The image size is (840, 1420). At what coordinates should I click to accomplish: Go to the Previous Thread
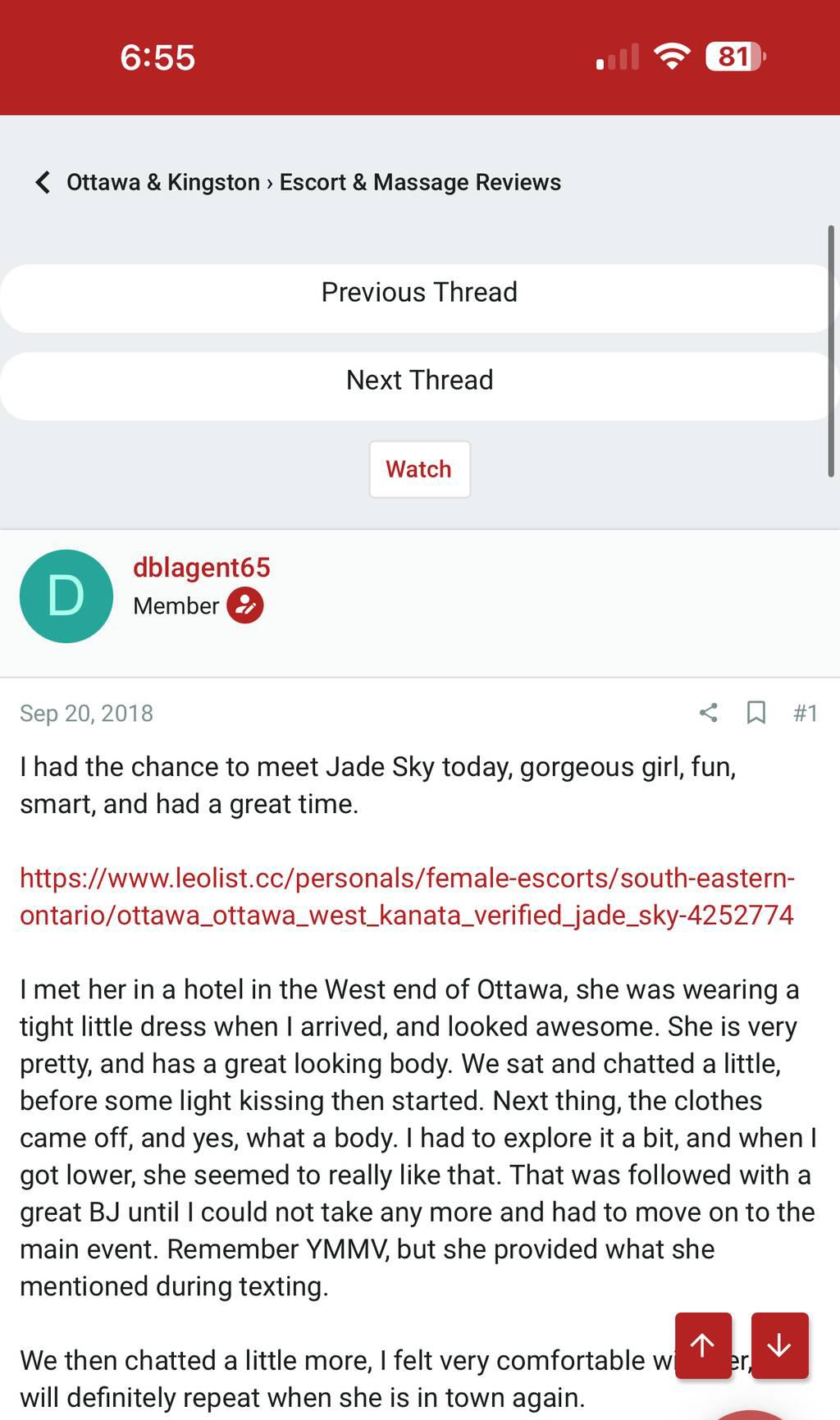click(419, 293)
